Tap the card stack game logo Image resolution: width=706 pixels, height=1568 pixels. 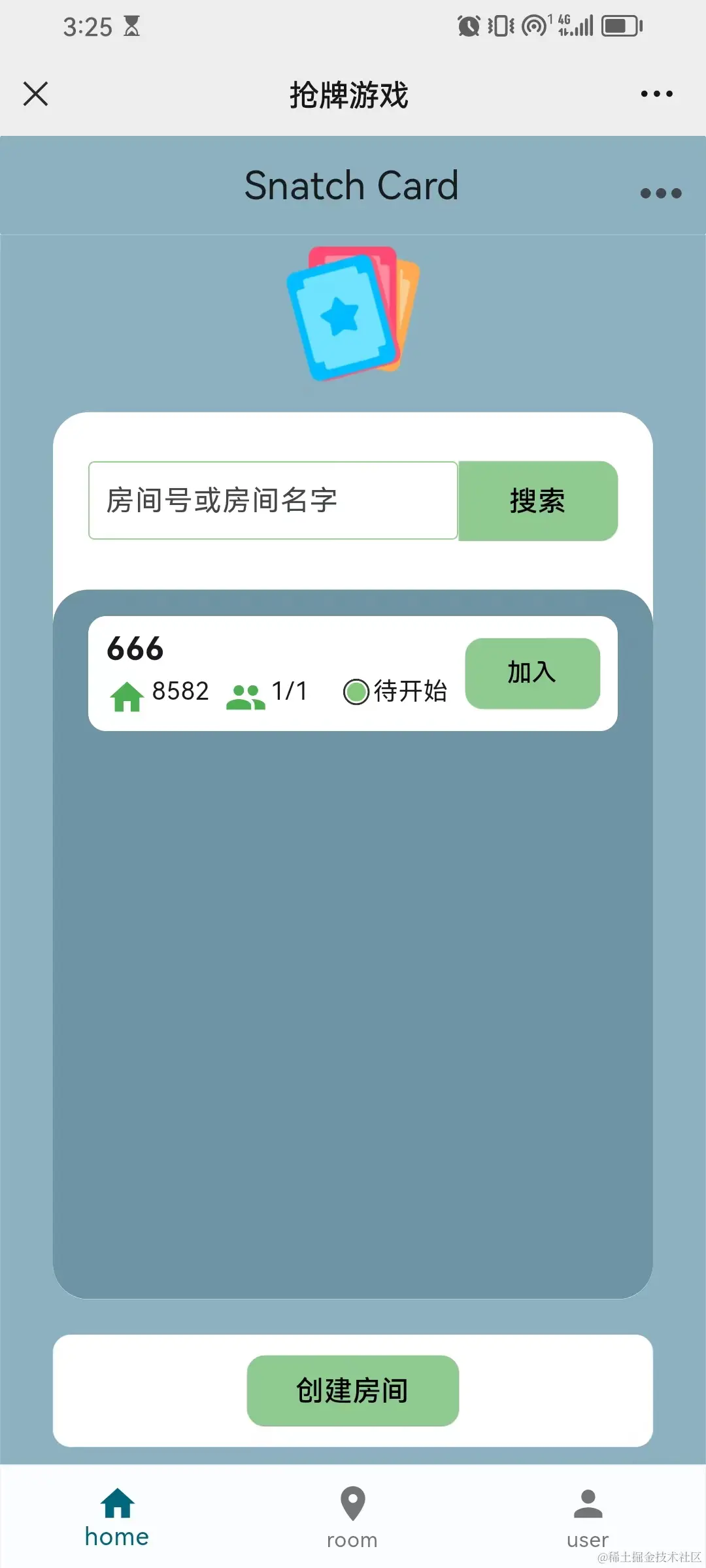point(352,314)
